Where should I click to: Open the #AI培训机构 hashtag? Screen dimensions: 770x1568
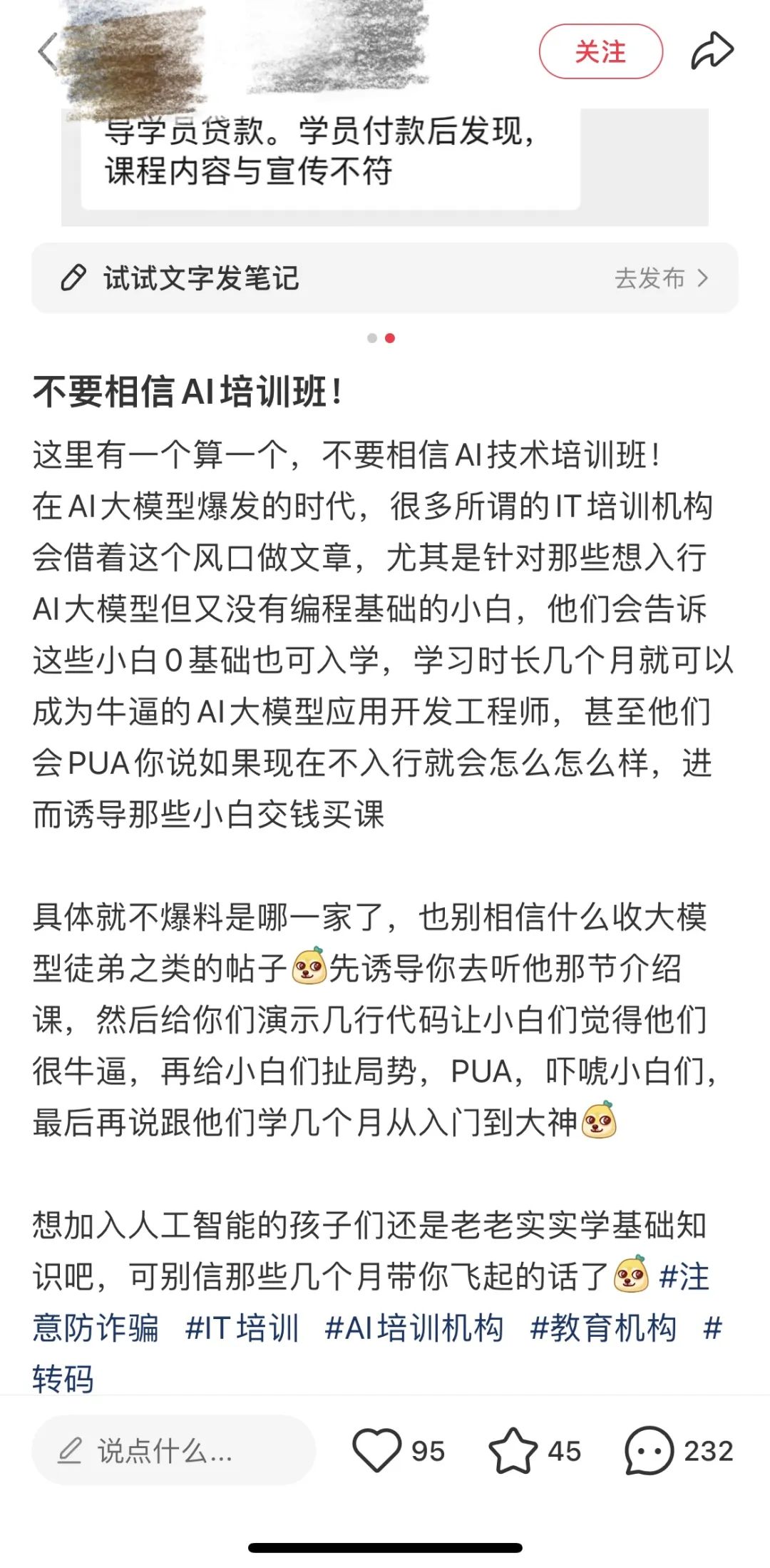click(x=414, y=1328)
